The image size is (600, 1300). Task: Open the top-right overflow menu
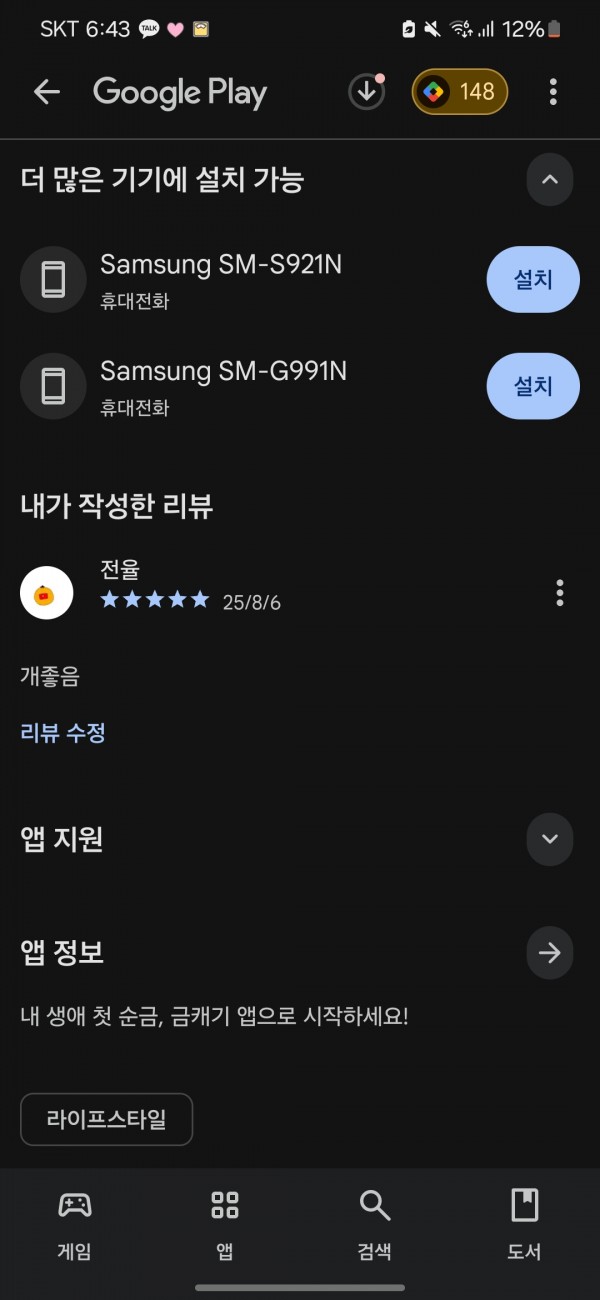553,92
